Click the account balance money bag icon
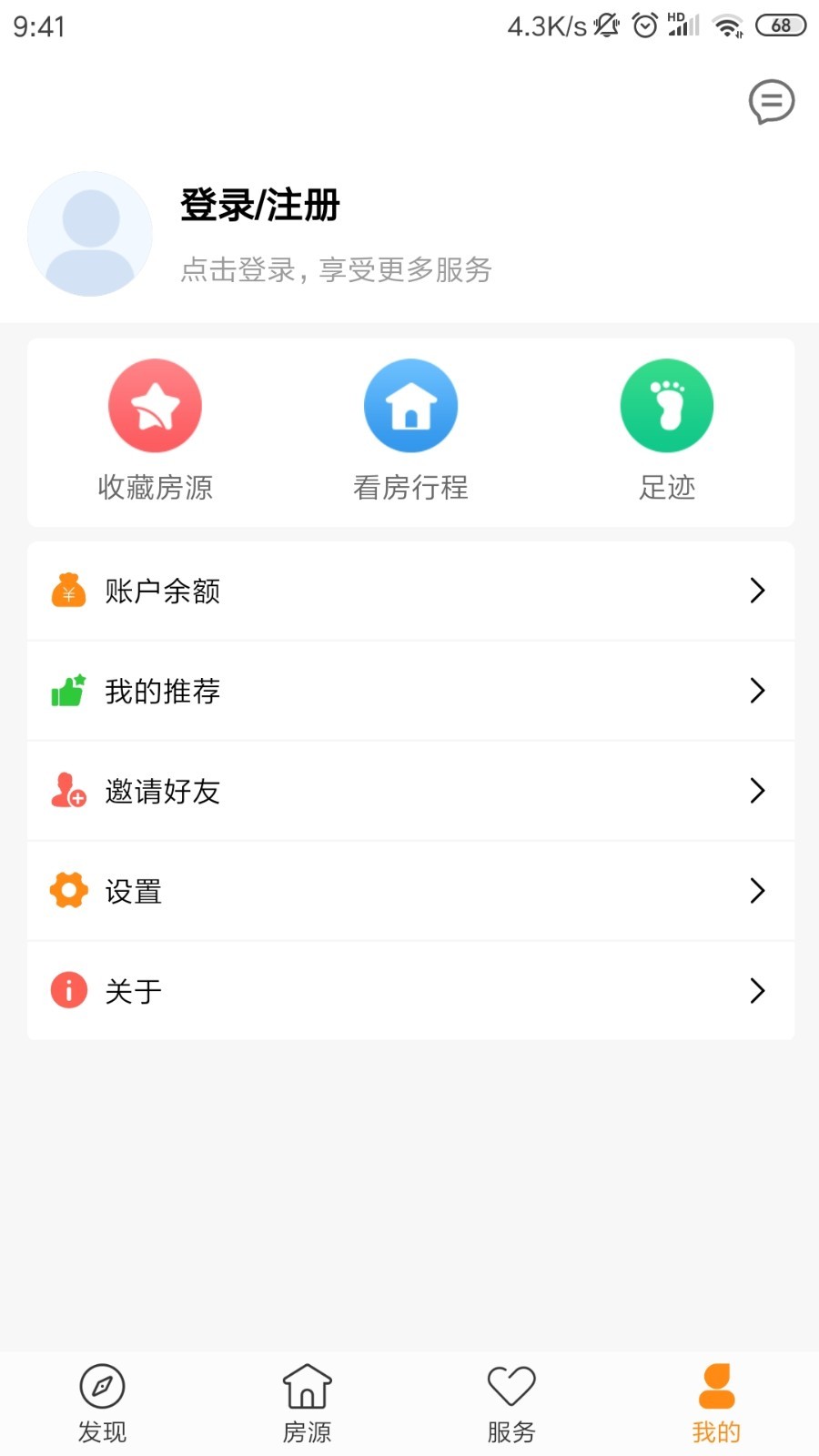This screenshot has width=819, height=1456. [67, 591]
